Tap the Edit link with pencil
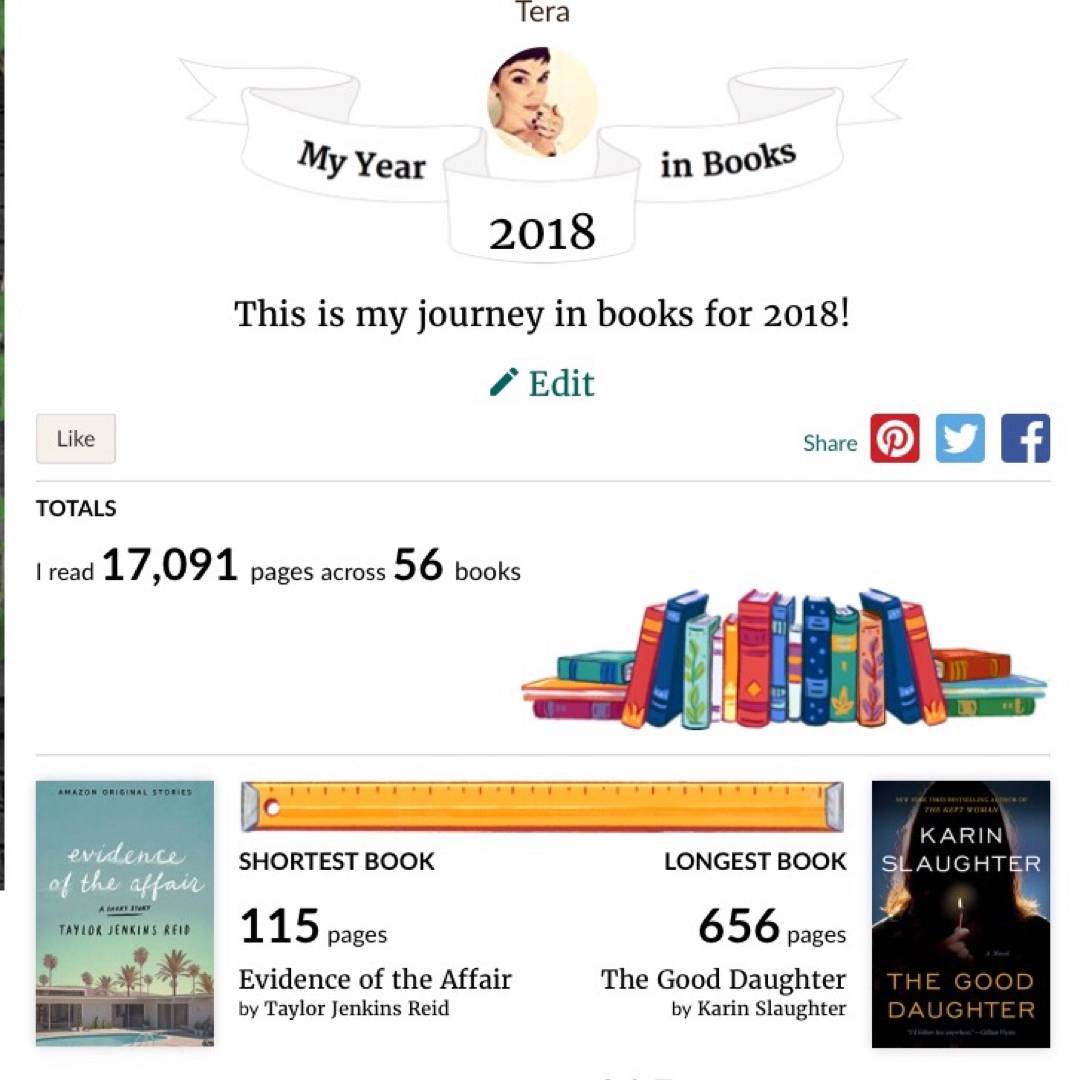This screenshot has width=1080, height=1080. point(543,383)
